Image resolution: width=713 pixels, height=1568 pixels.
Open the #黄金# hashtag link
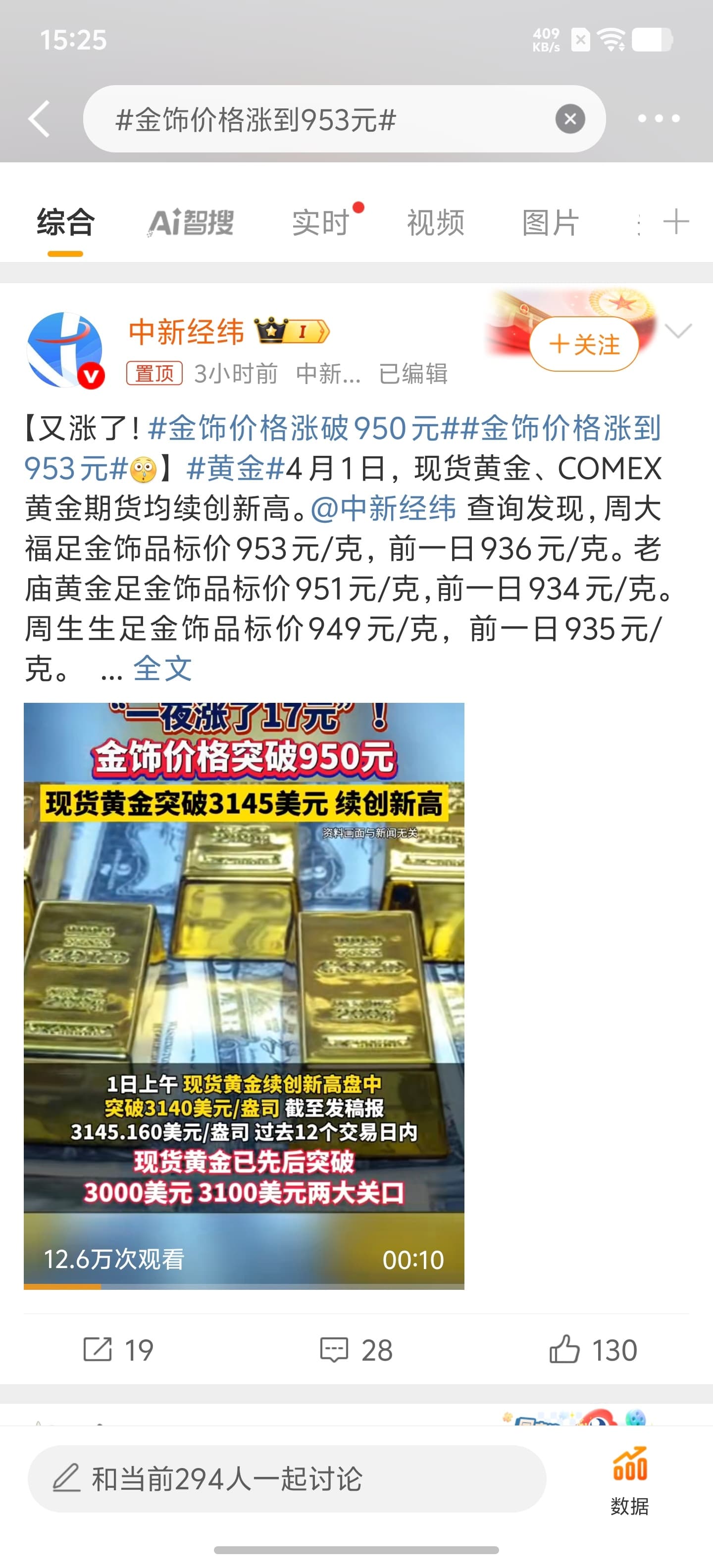click(x=236, y=469)
